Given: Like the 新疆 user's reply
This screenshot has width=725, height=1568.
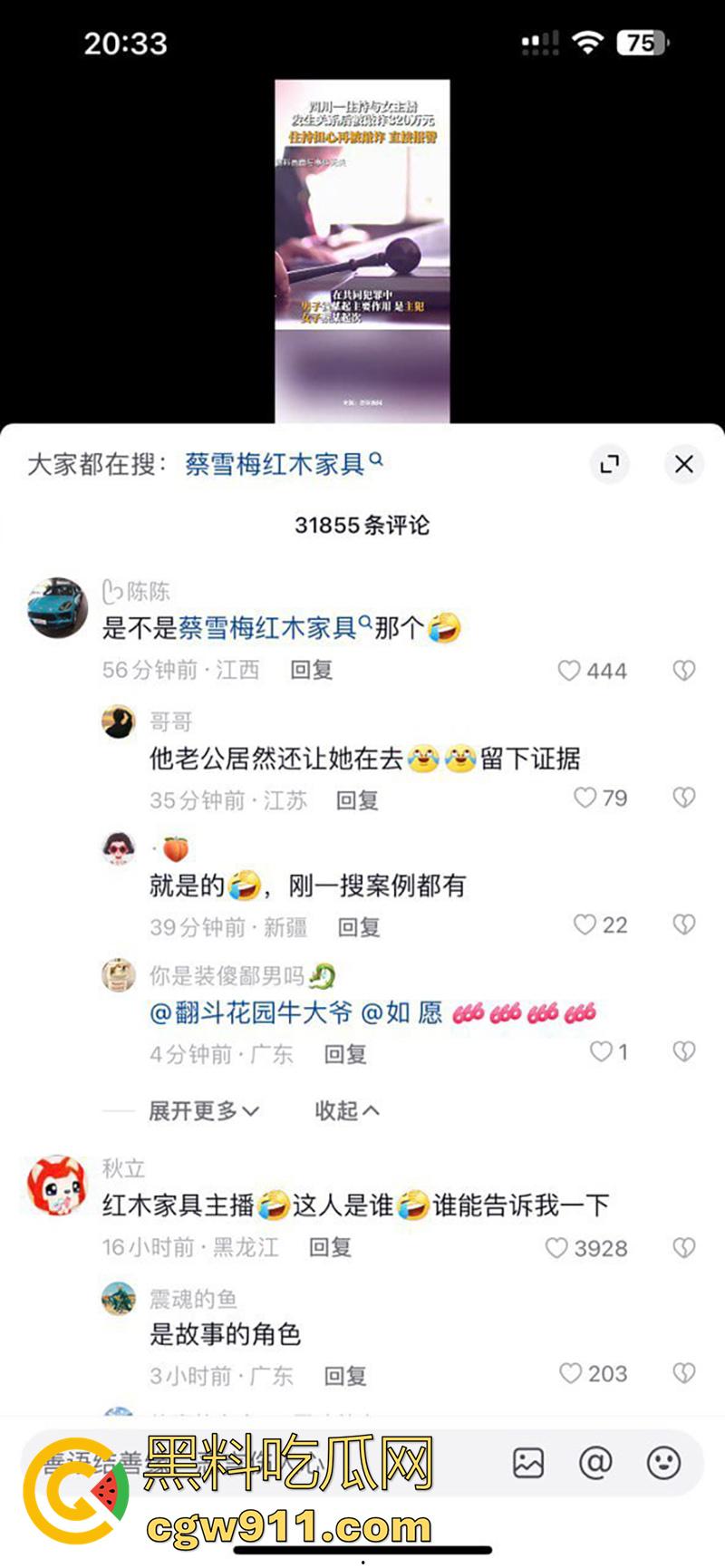Looking at the screenshot, I should pos(585,925).
